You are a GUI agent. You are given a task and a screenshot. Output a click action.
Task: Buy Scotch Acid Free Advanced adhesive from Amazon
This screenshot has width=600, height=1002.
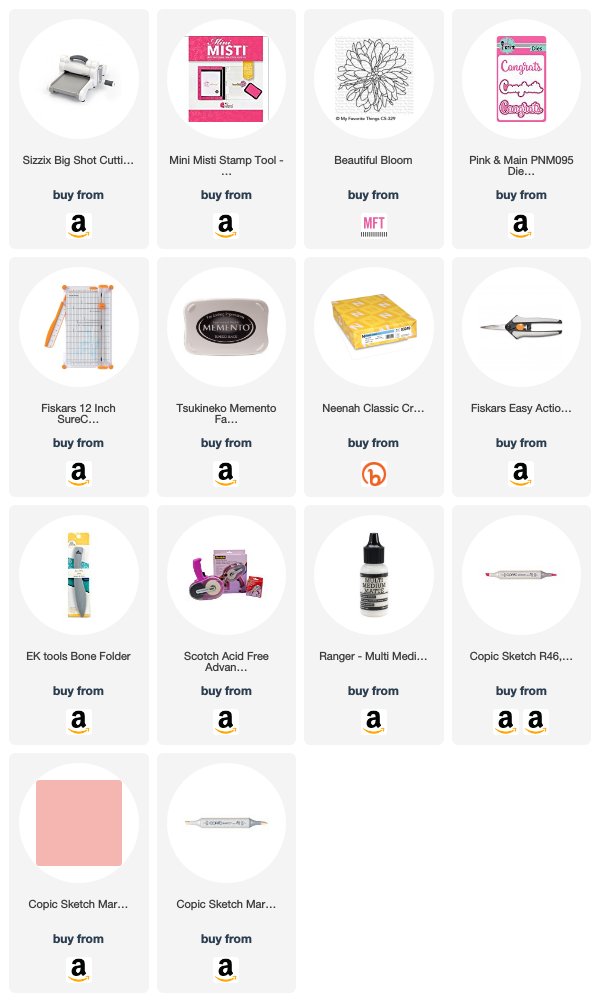[226, 721]
